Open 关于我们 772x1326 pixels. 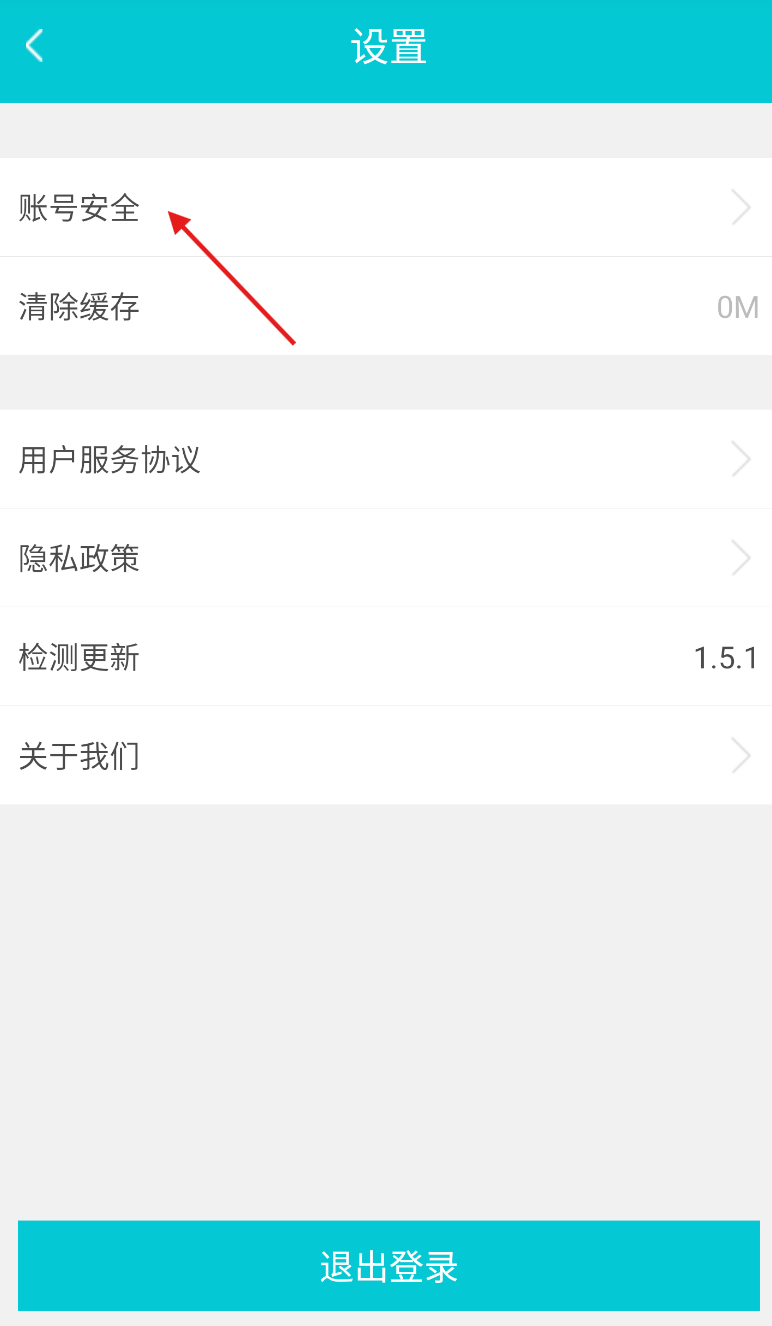point(386,756)
